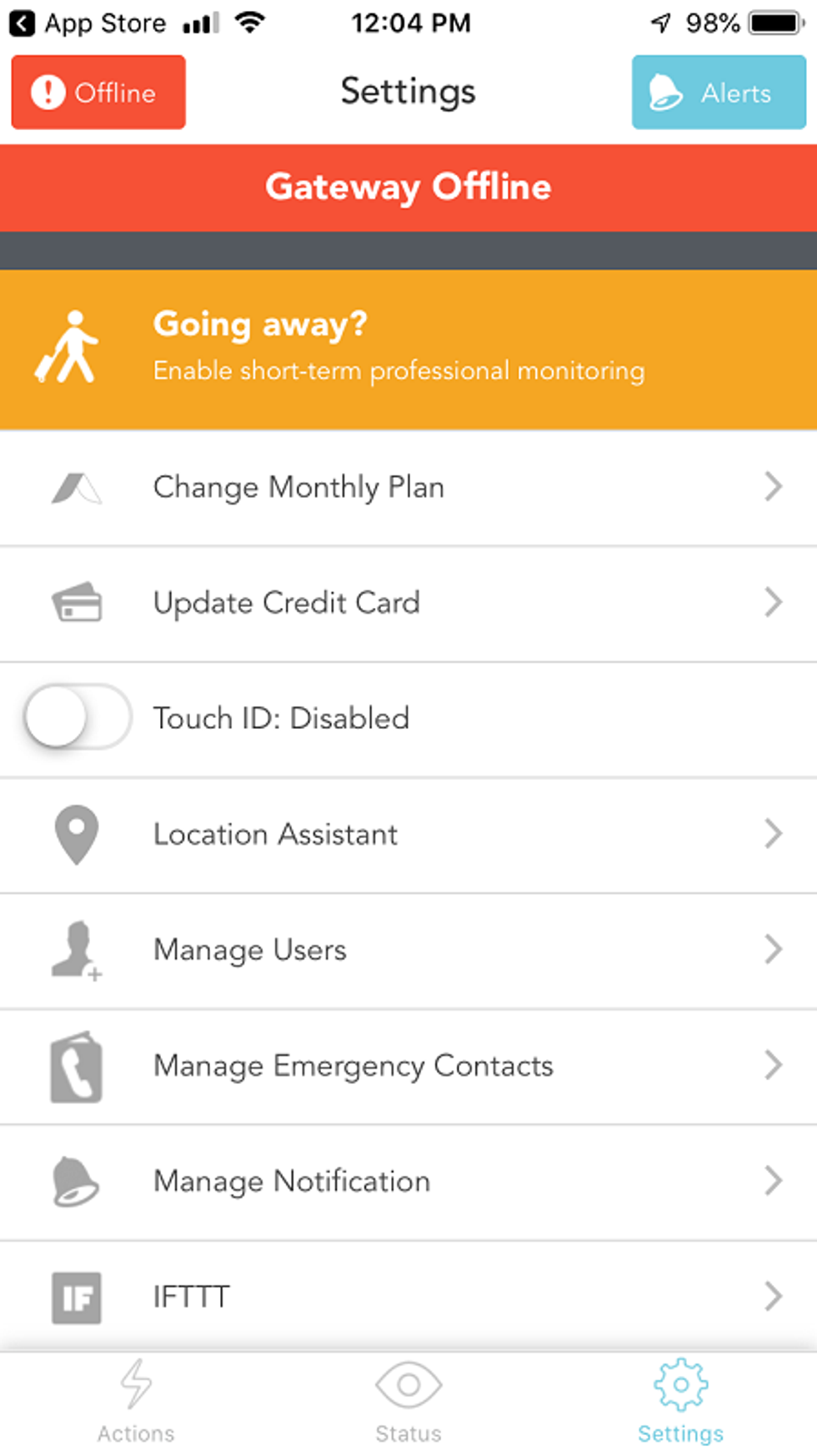This screenshot has width=817, height=1456.
Task: Open Change Monthly Plan
Action: click(x=408, y=488)
